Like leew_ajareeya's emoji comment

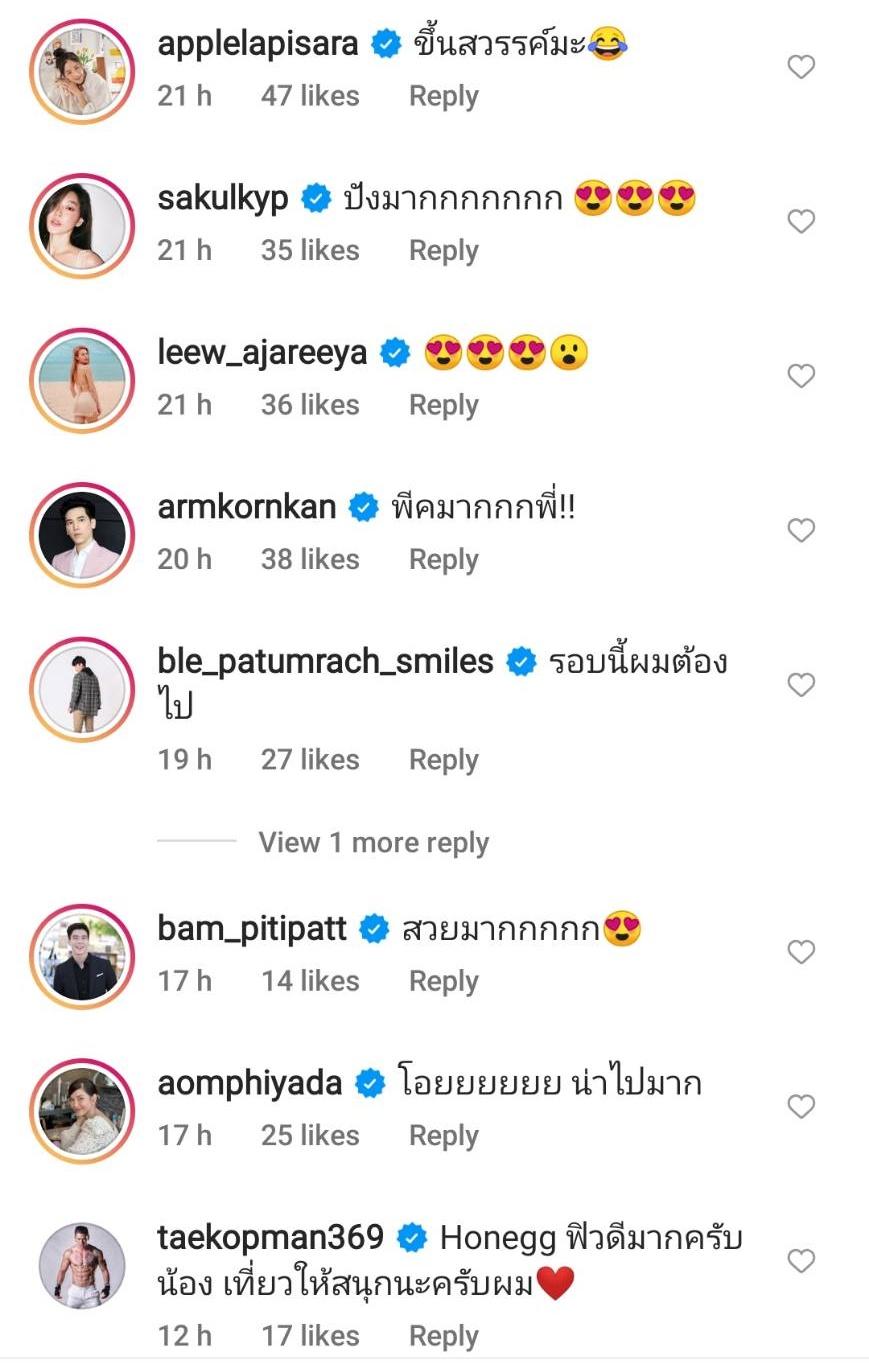801,375
